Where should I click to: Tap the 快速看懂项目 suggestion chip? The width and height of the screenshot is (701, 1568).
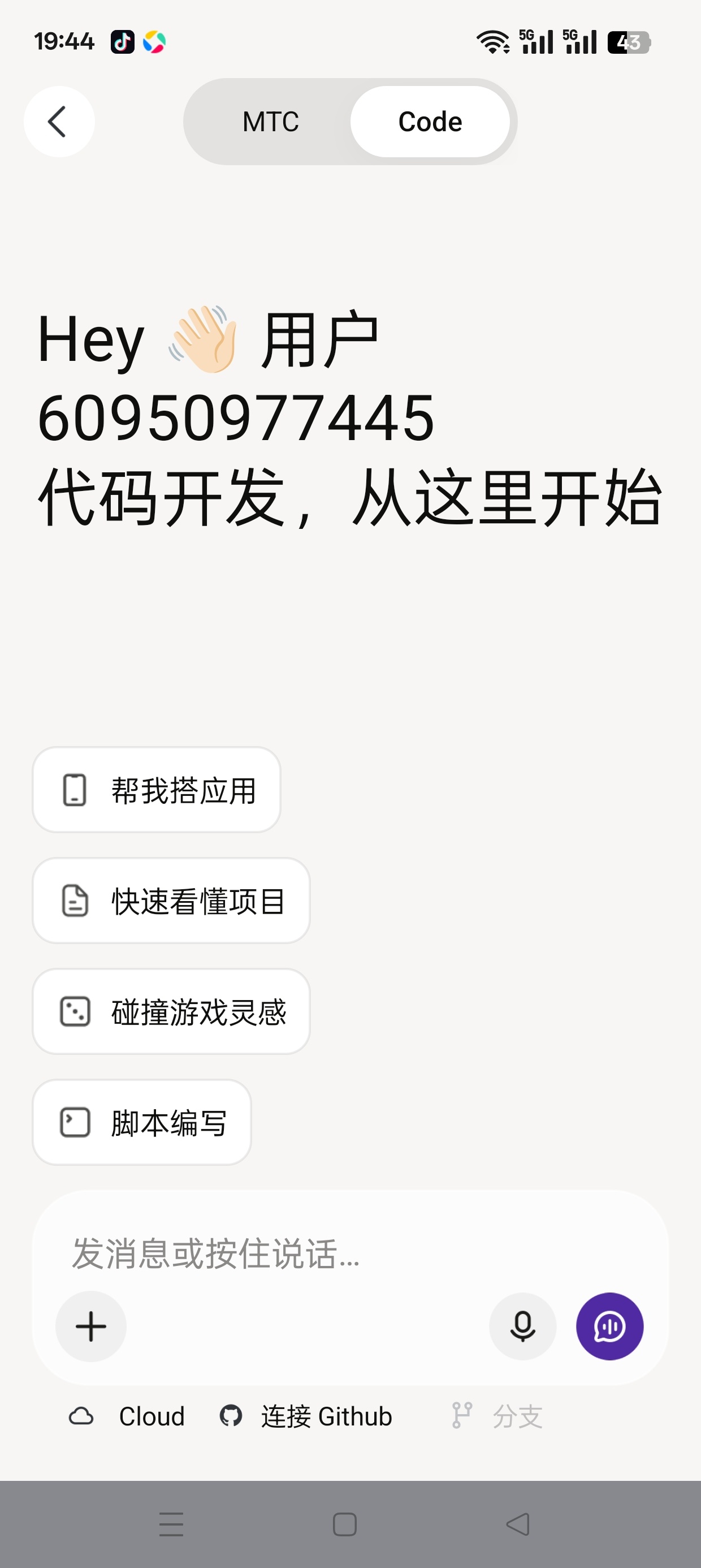click(x=171, y=901)
